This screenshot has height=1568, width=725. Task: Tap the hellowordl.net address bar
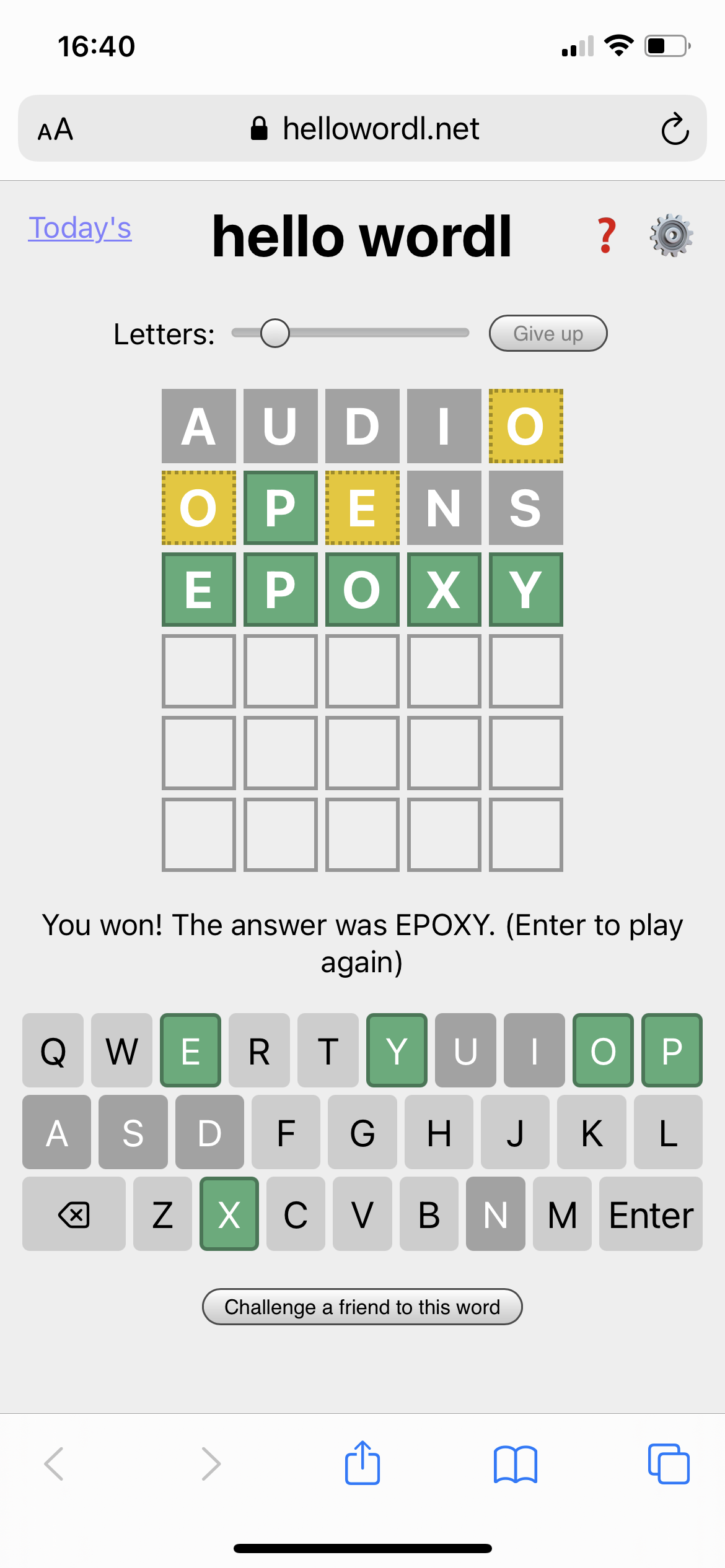tap(362, 128)
